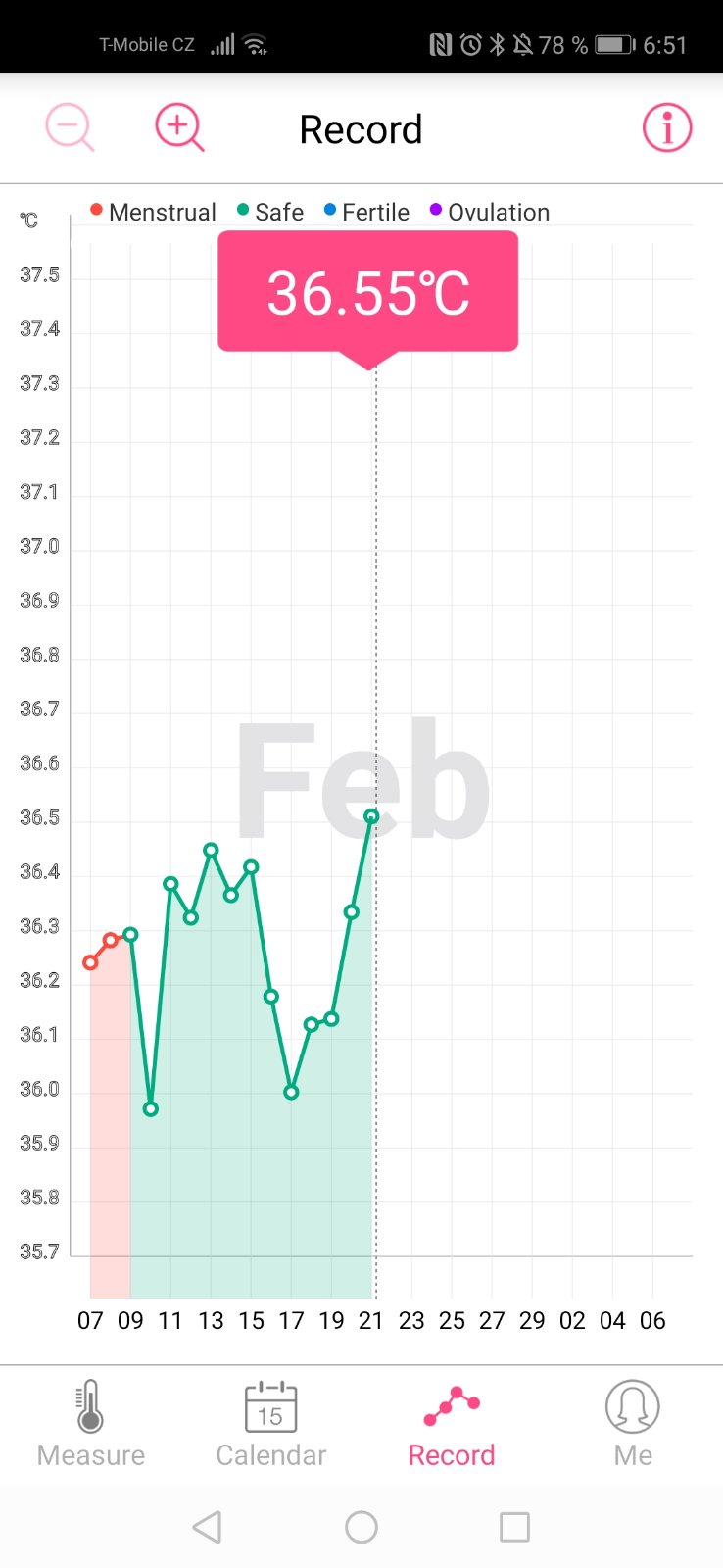The height and width of the screenshot is (1568, 723).
Task: Open the info icon
Action: tap(666, 128)
